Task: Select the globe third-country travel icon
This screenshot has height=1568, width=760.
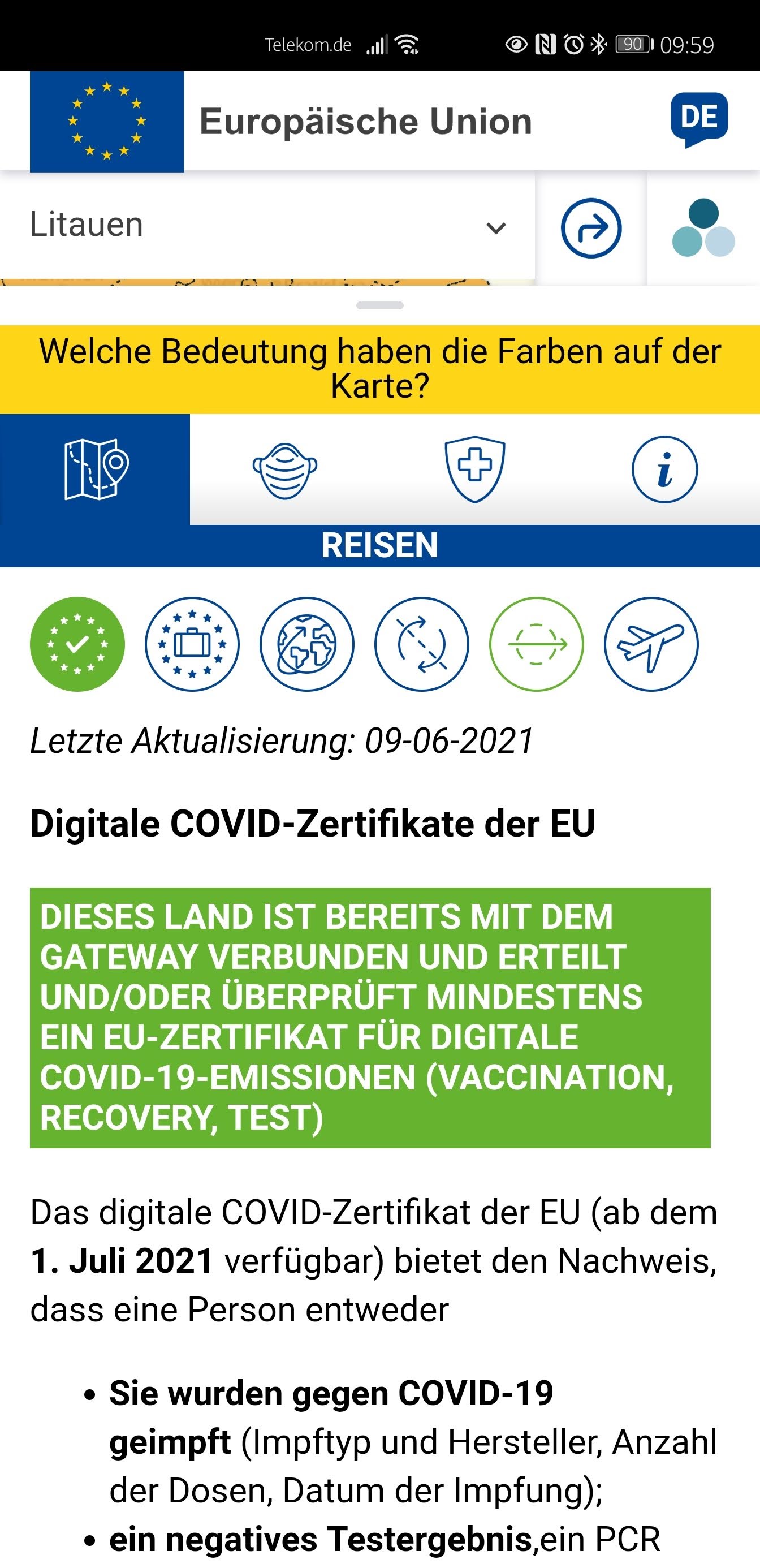Action: 306,643
